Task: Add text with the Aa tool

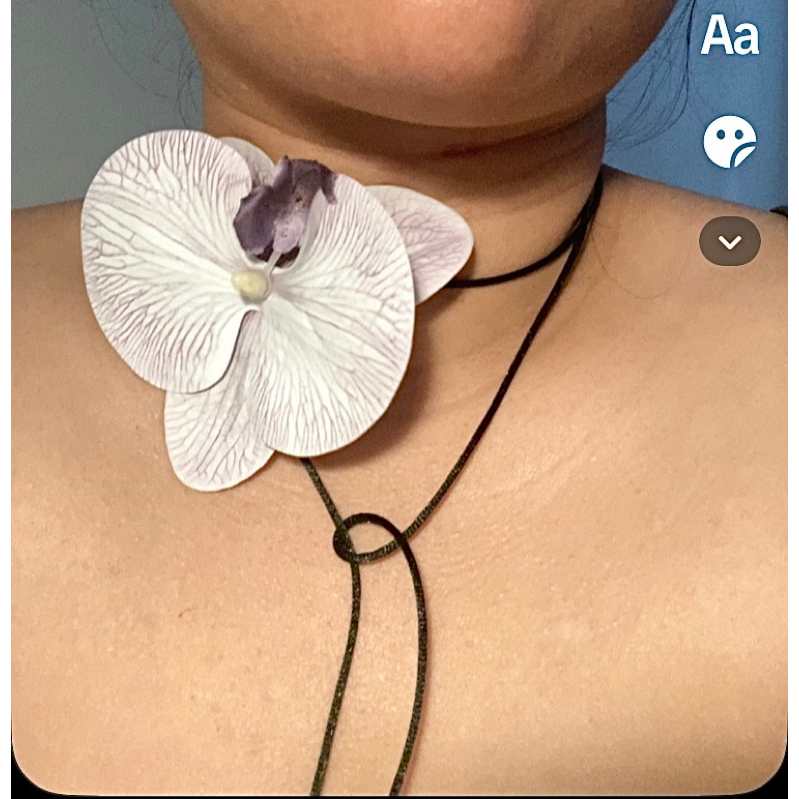Action: point(729,37)
